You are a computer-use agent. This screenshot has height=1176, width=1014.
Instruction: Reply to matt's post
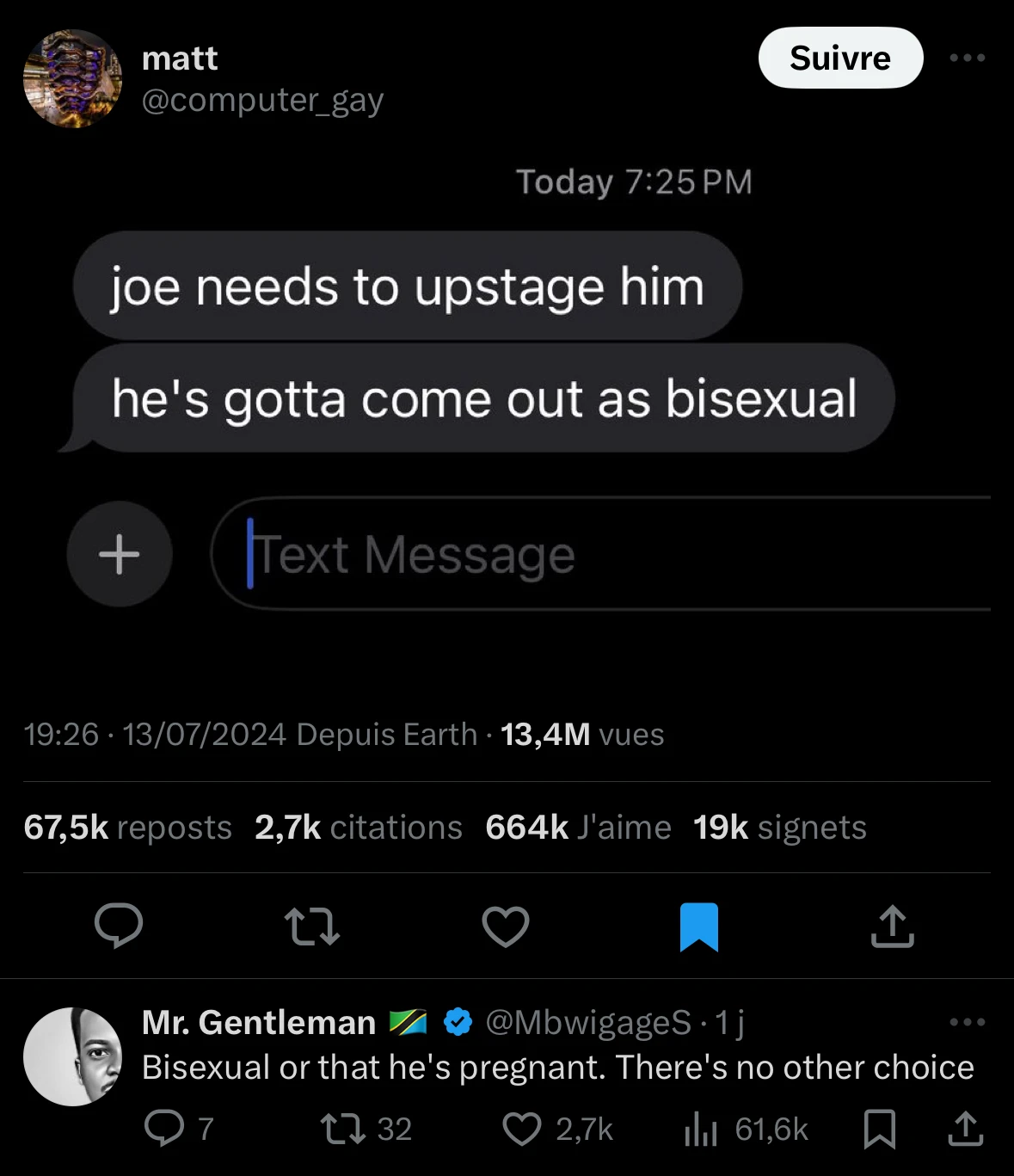[x=119, y=926]
